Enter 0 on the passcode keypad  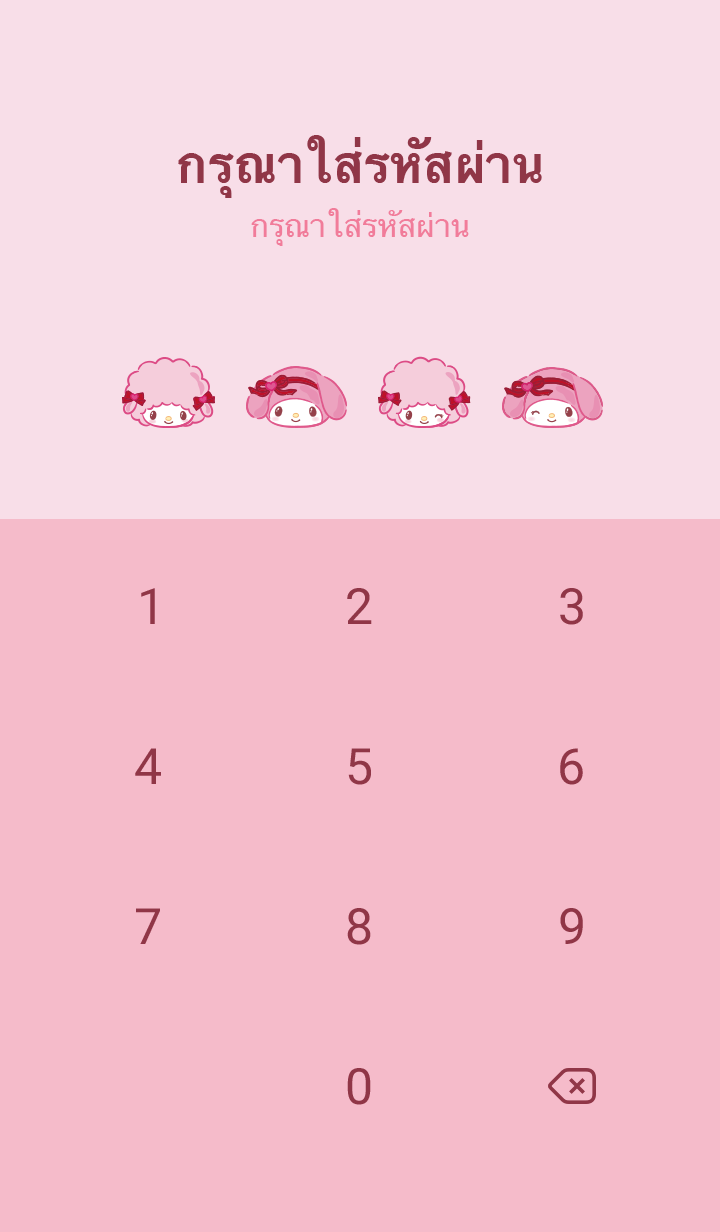359,1087
